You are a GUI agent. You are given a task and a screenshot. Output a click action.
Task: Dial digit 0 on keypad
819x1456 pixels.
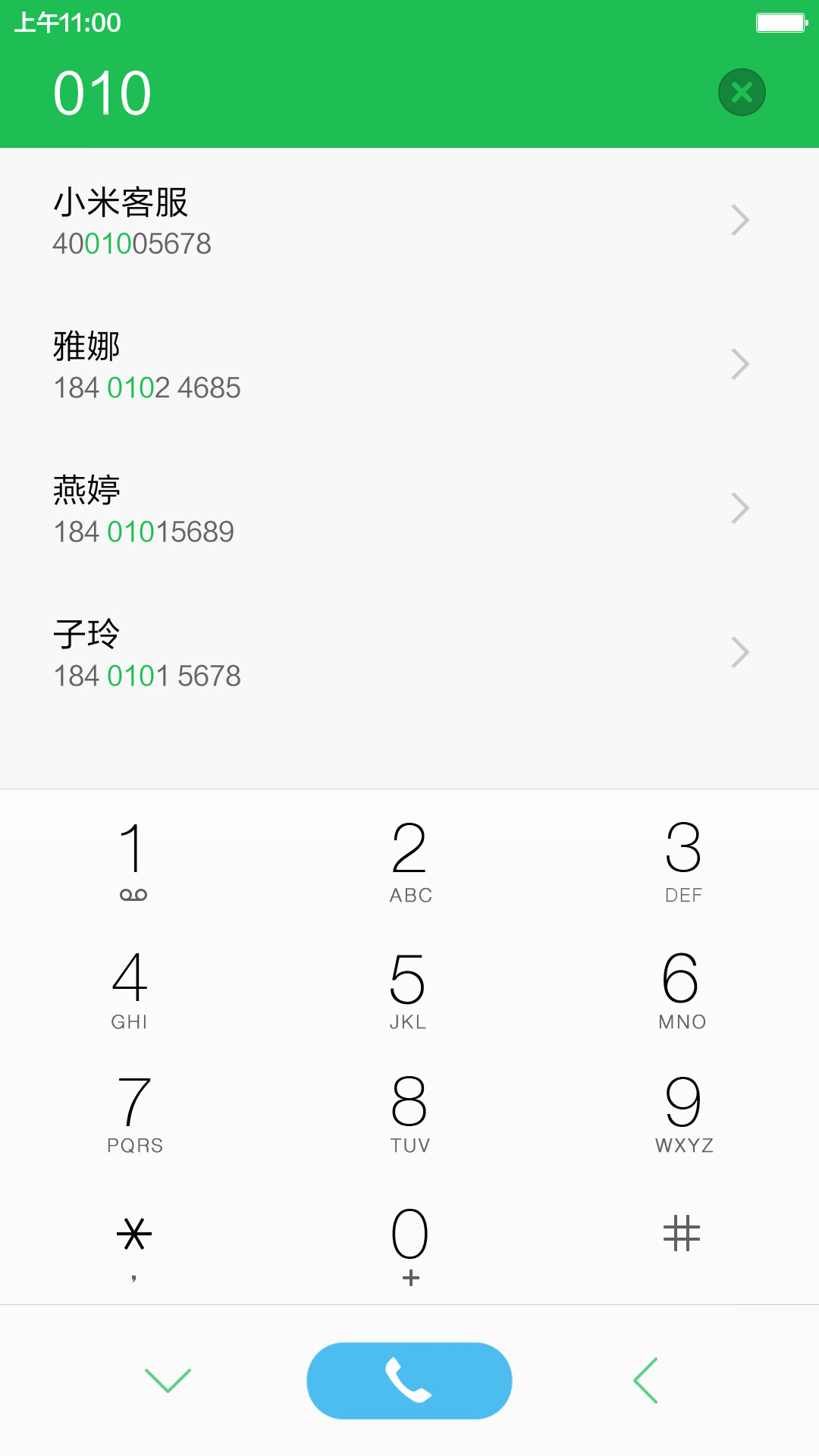tap(409, 1244)
